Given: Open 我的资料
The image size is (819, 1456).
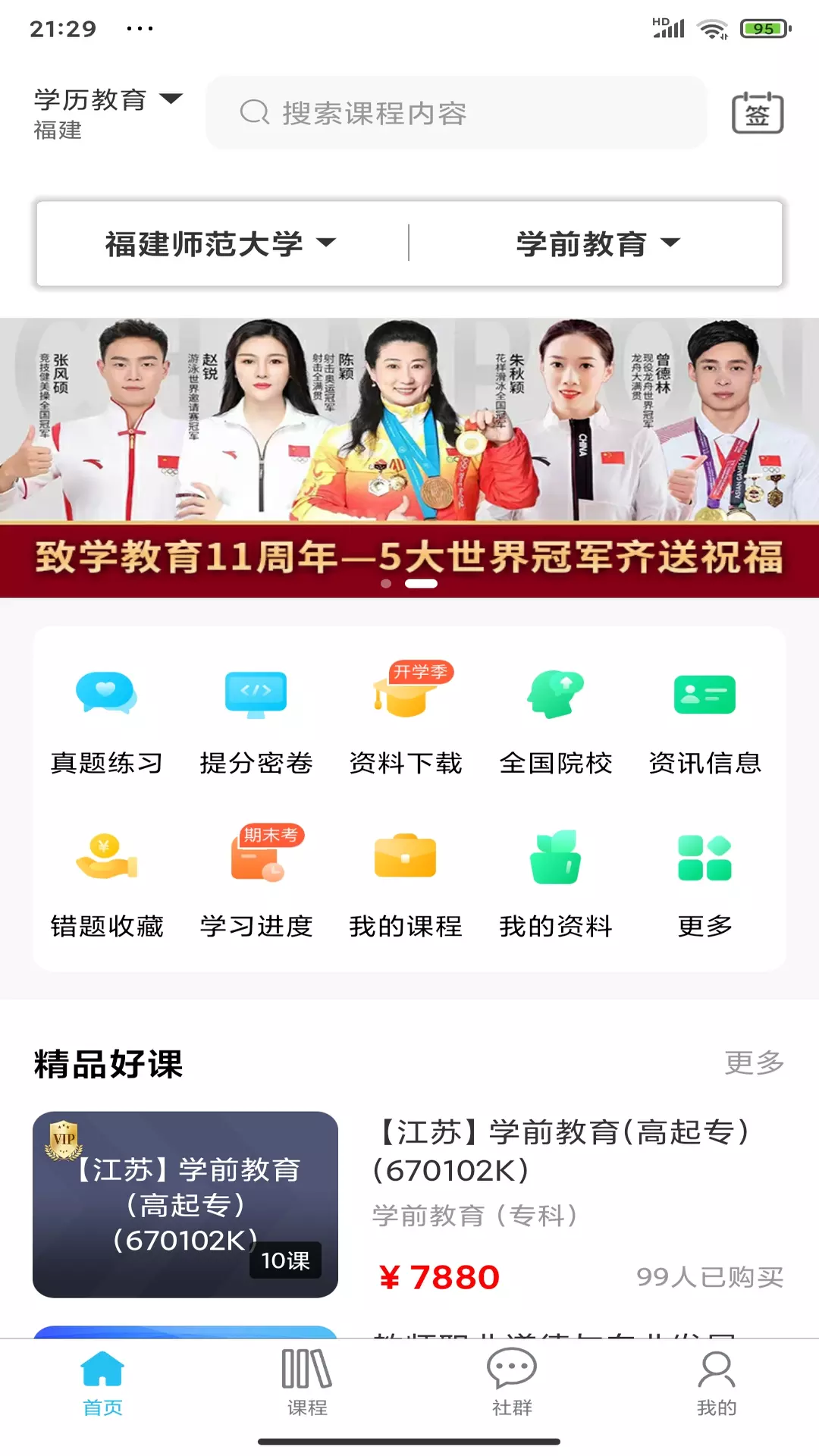Looking at the screenshot, I should click(x=556, y=884).
